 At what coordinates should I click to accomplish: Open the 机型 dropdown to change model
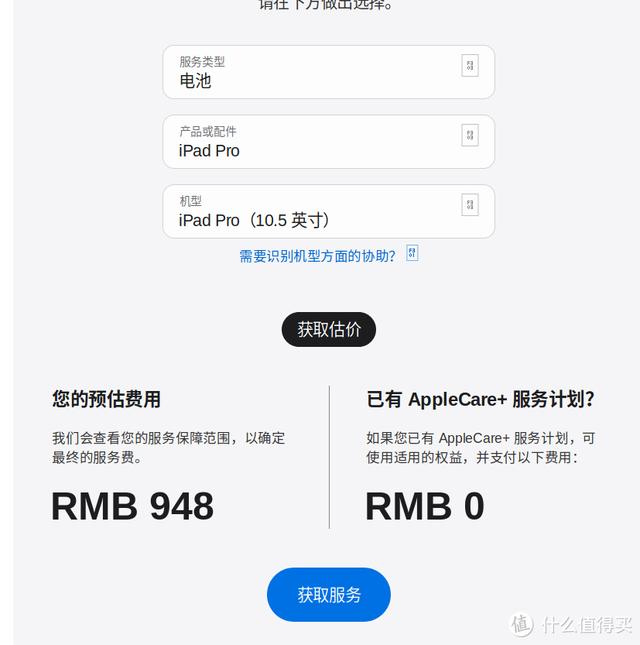pyautogui.click(x=328, y=211)
